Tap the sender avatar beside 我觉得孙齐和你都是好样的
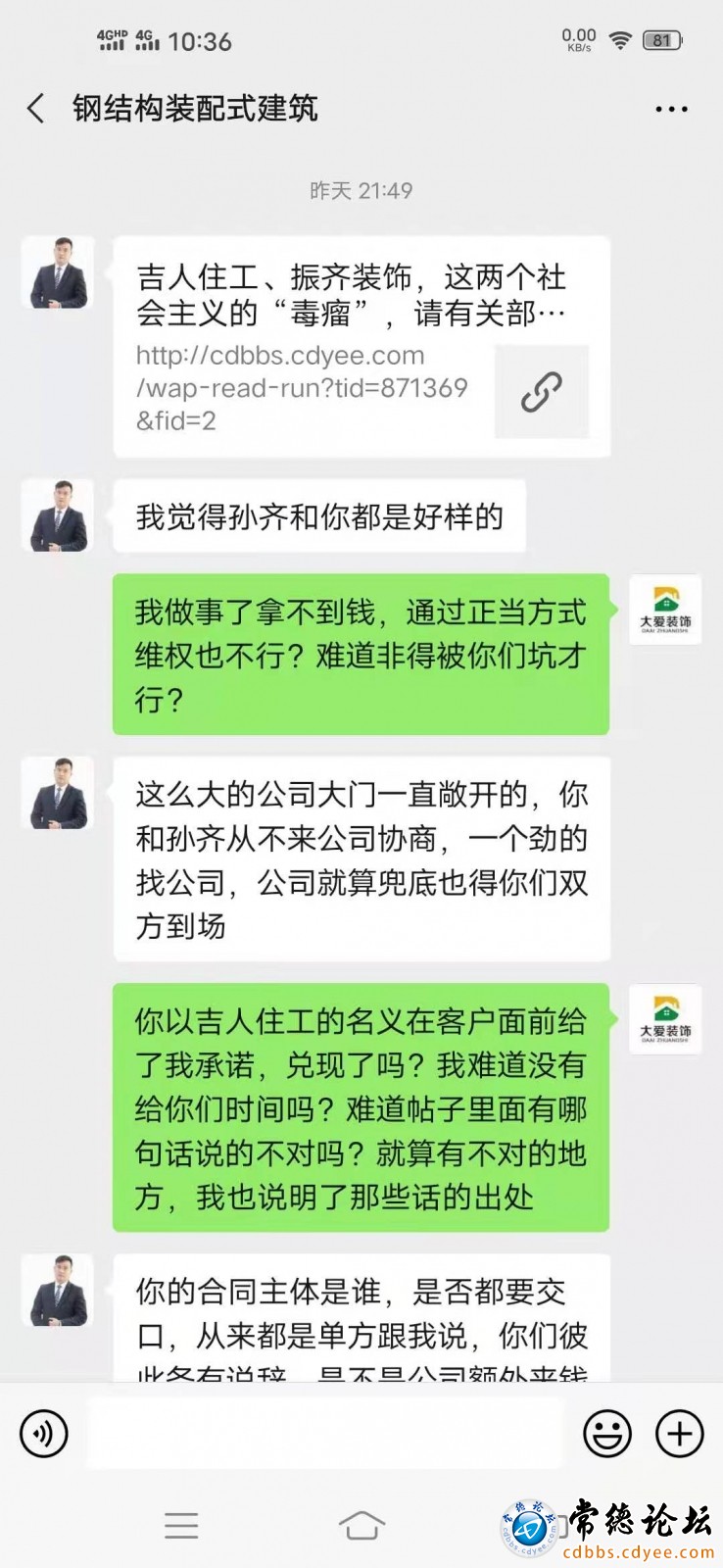 pos(58,515)
